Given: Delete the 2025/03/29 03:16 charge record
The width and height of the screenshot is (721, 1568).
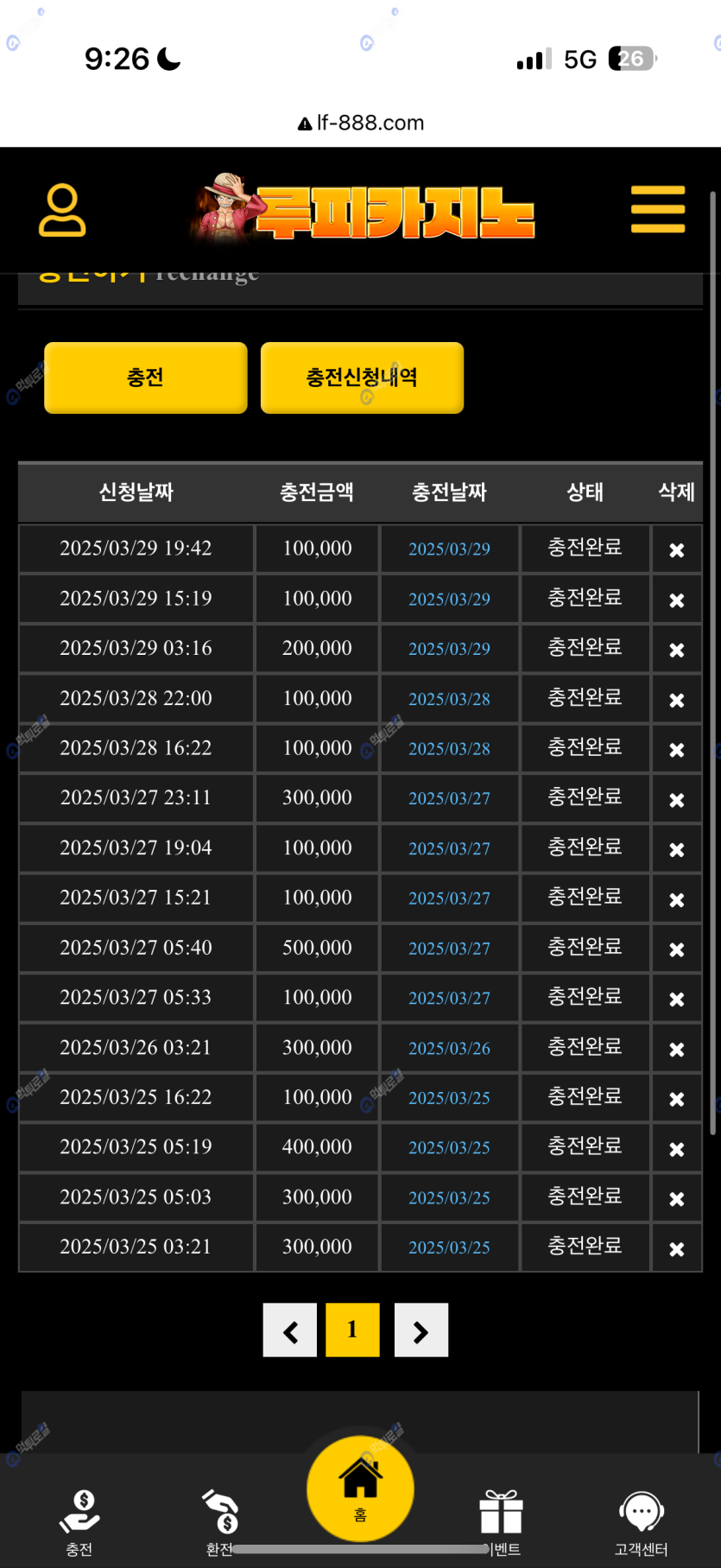Looking at the screenshot, I should tap(677, 650).
